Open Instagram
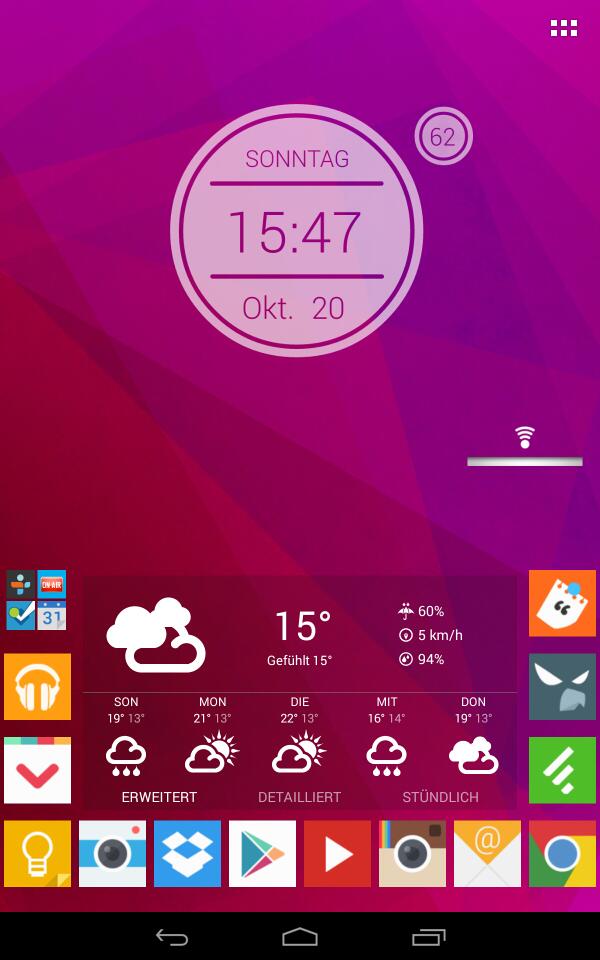This screenshot has width=600, height=960. tap(412, 853)
